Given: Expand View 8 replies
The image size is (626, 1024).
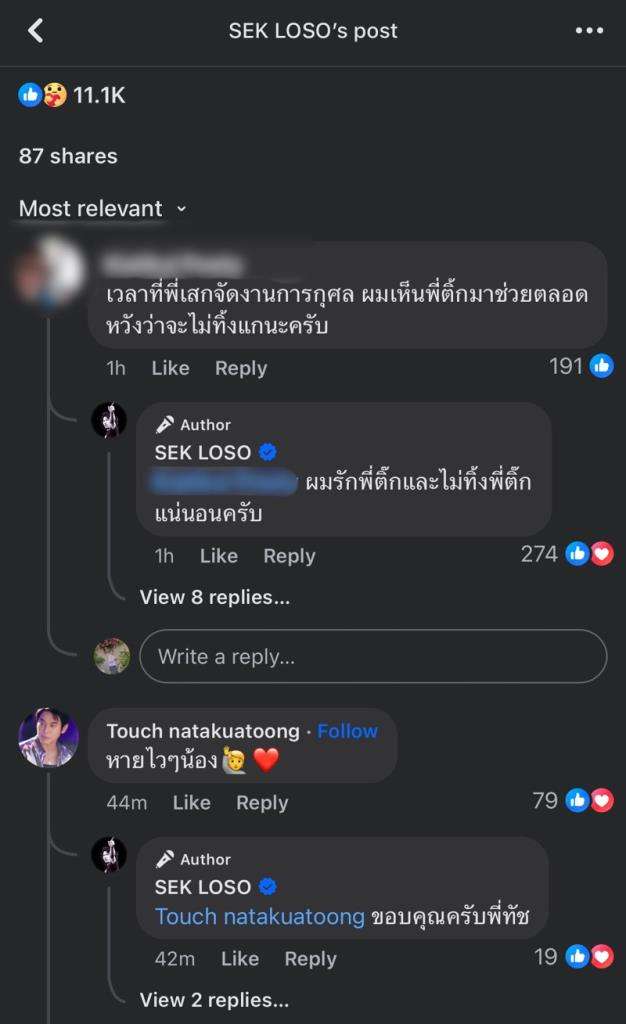Looking at the screenshot, I should click(x=215, y=597).
